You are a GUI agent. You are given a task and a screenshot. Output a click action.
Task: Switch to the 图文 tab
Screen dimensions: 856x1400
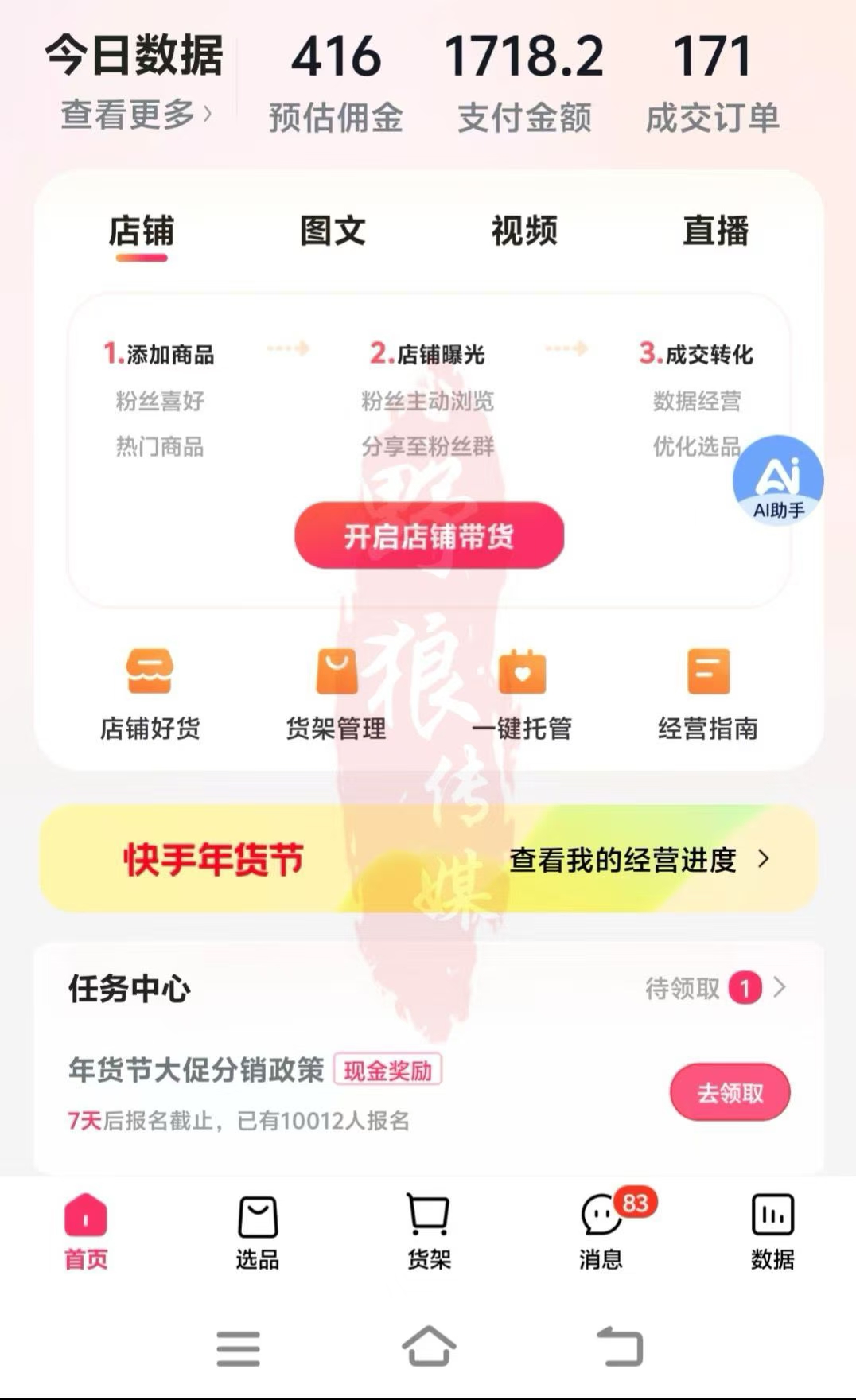333,231
